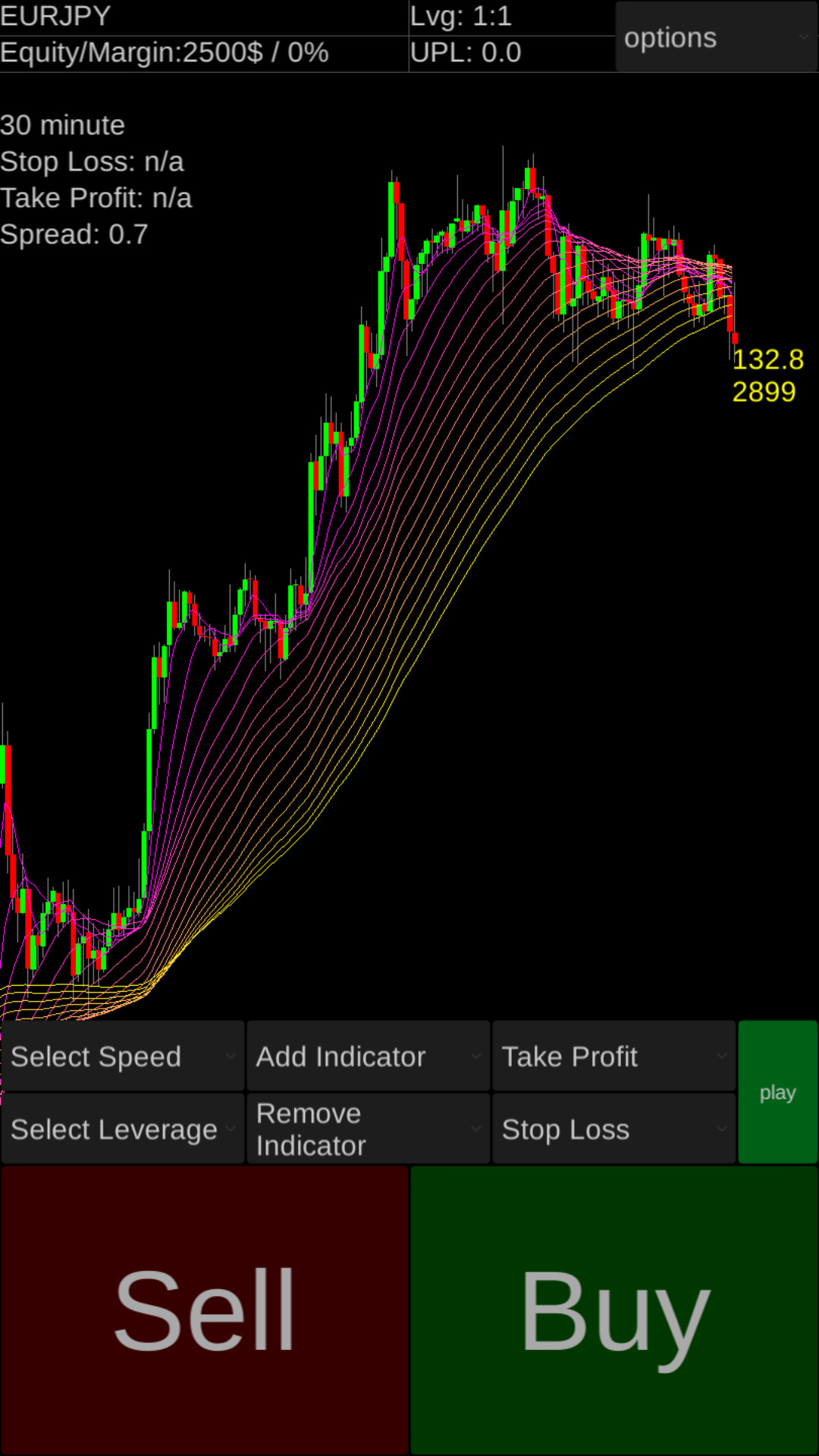The image size is (819, 1456).
Task: Open the Select Leverage dropdown
Action: (121, 1128)
